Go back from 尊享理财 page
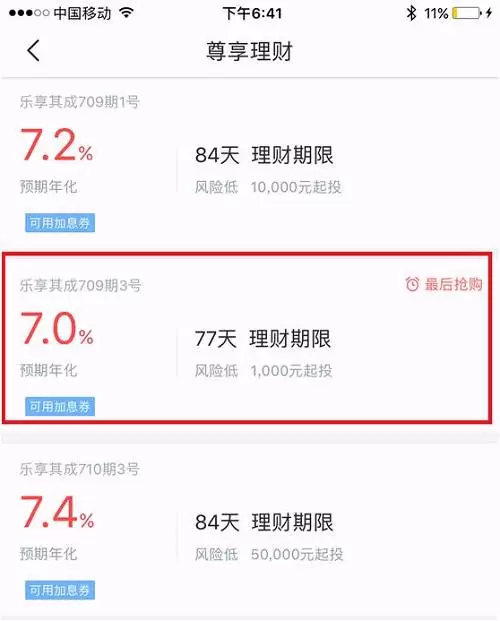The width and height of the screenshot is (500, 621). tap(34, 51)
